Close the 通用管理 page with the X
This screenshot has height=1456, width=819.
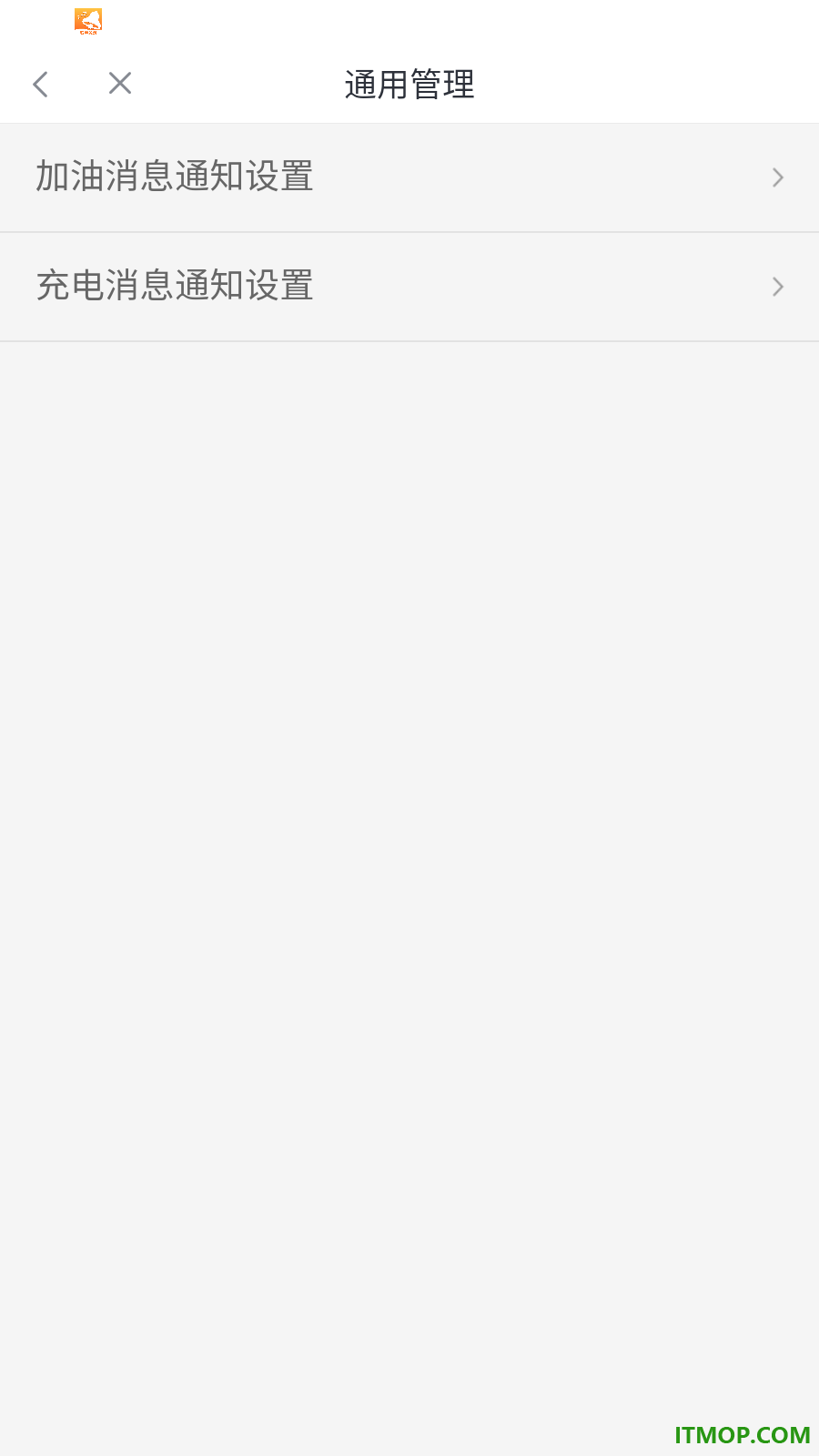tap(120, 83)
